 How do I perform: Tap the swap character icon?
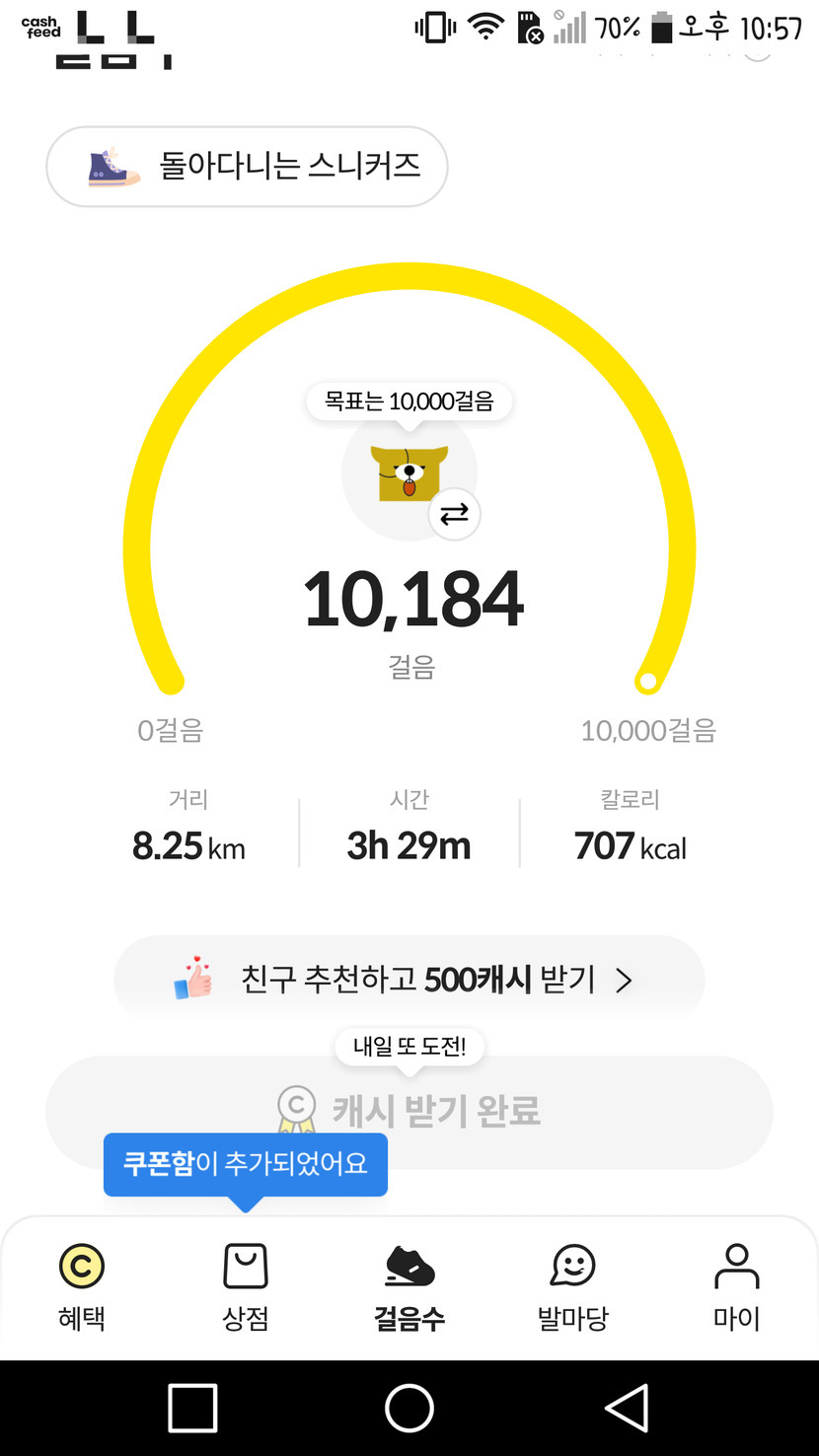coord(454,514)
